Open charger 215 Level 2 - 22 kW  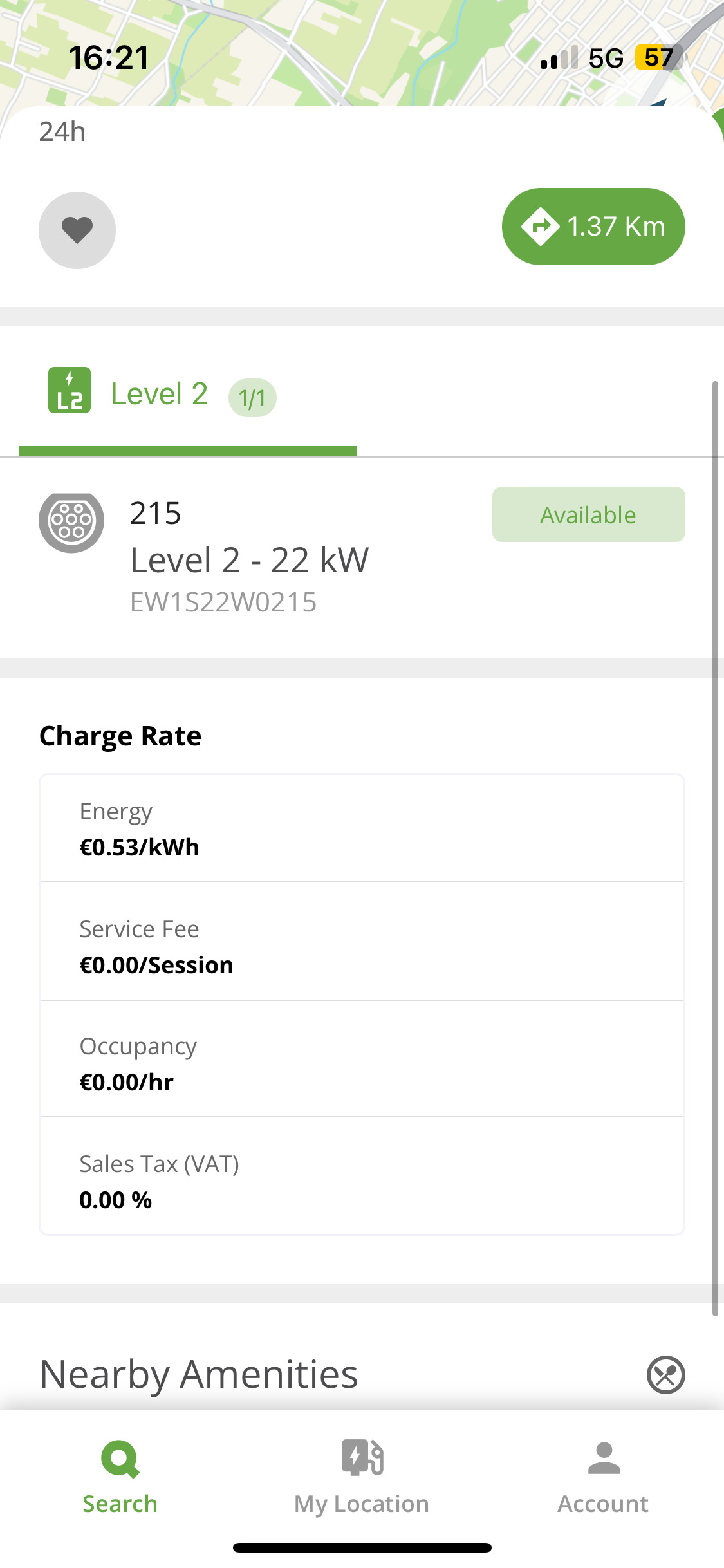click(x=362, y=557)
